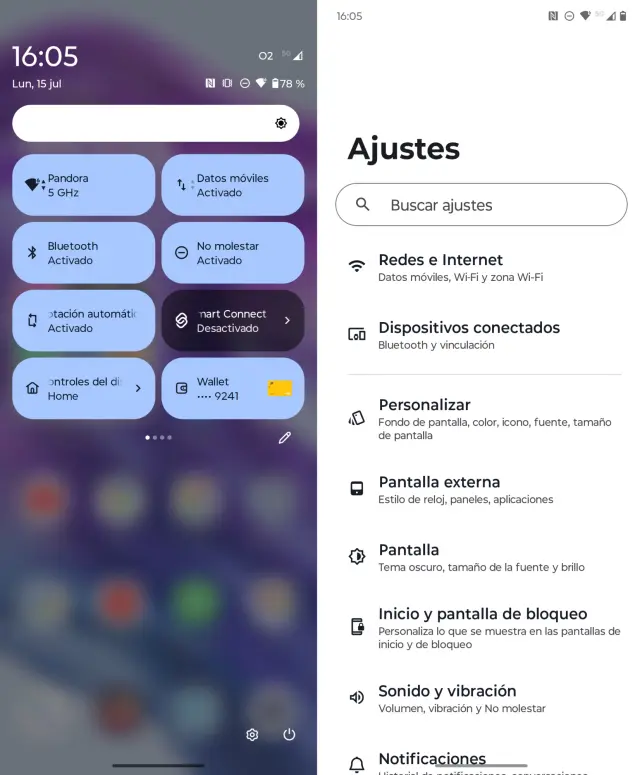The height and width of the screenshot is (775, 640).
Task: Tap the Buscar ajustes search box
Action: pyautogui.click(x=481, y=205)
